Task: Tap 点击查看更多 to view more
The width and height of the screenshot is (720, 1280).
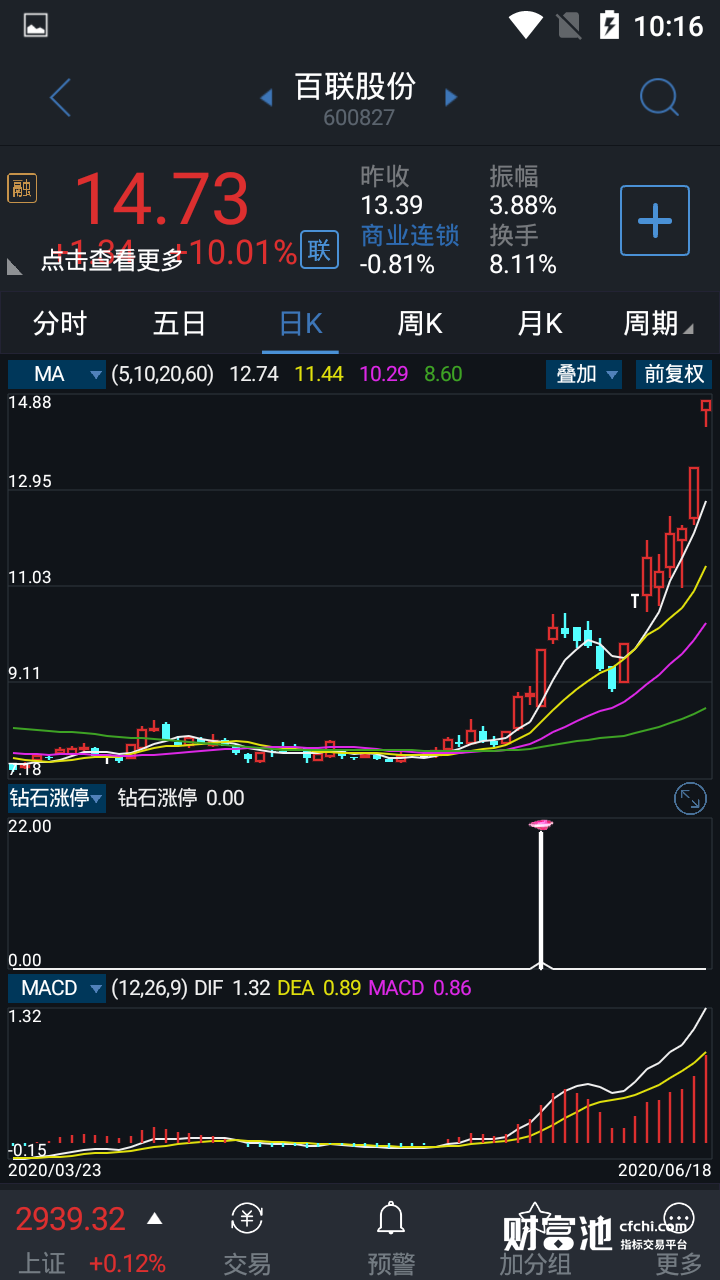Action: (112, 260)
